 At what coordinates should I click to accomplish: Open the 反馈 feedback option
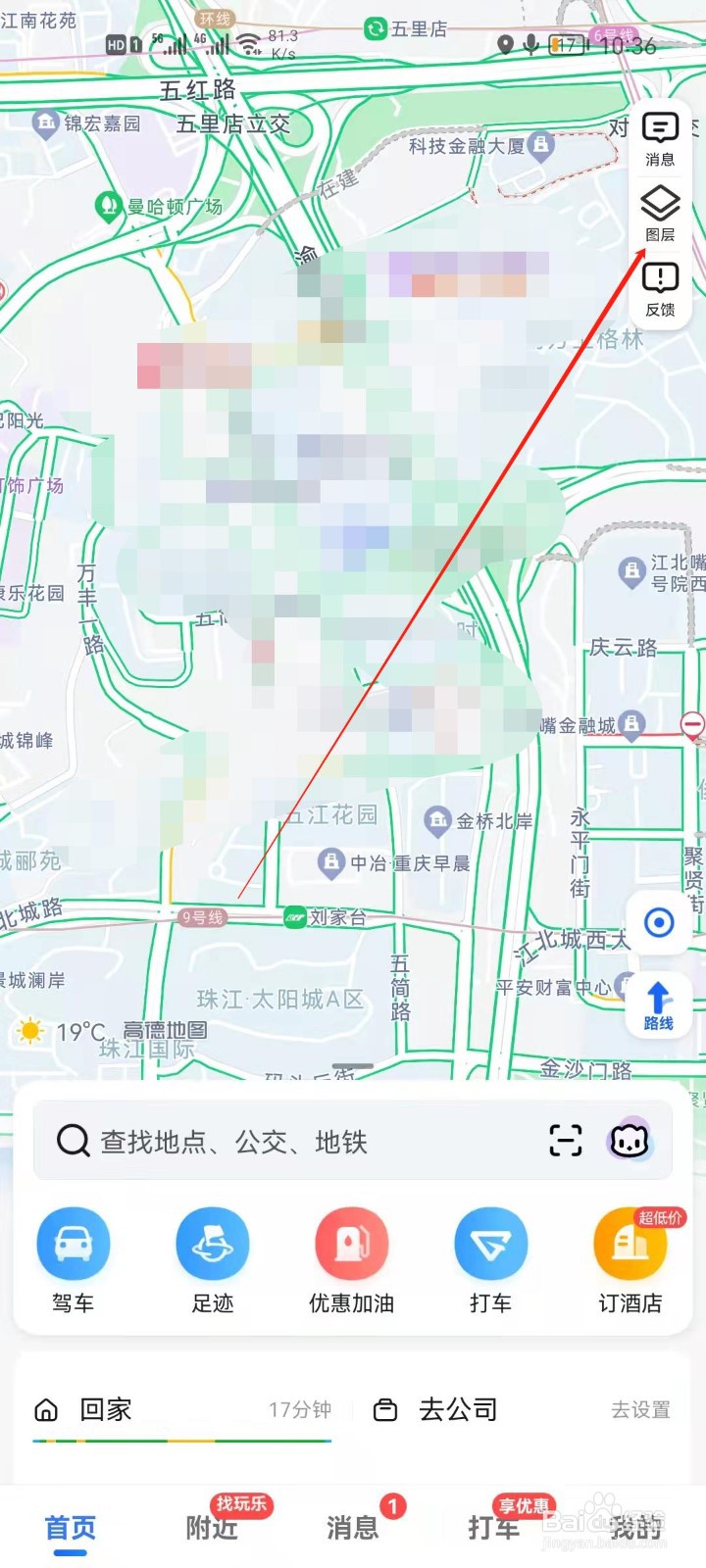point(660,289)
